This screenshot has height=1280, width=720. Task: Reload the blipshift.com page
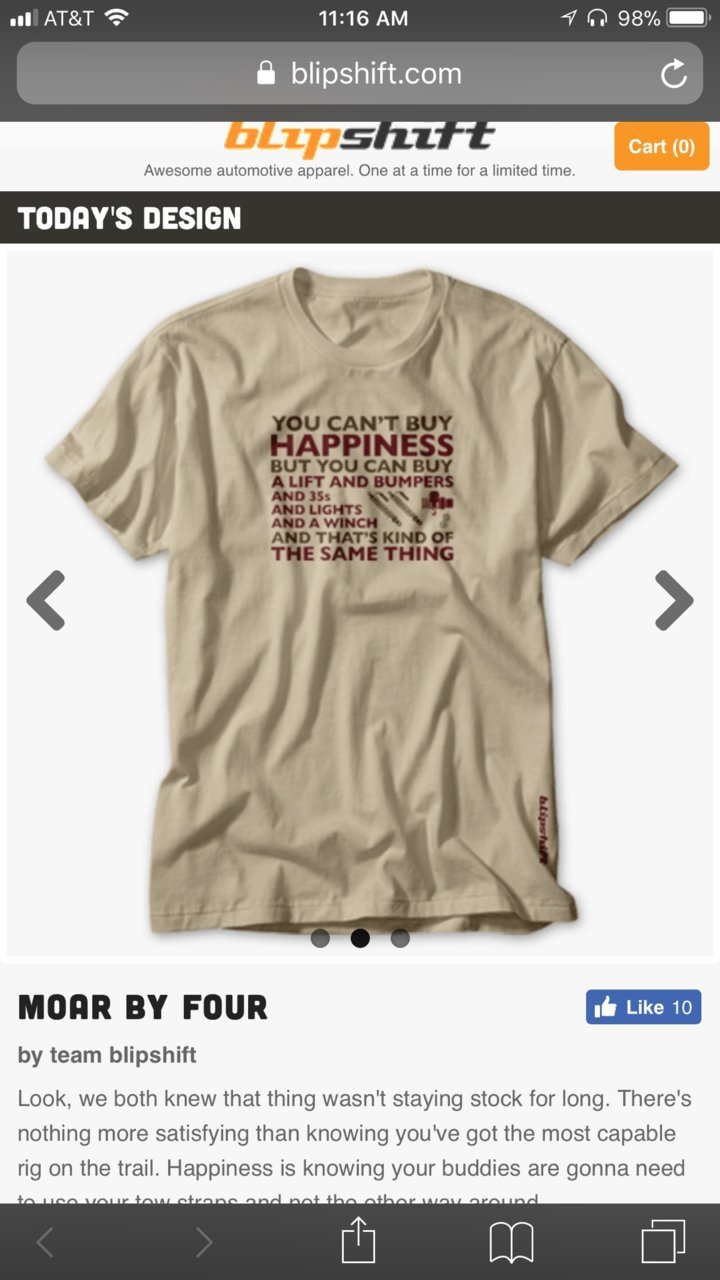(x=674, y=73)
